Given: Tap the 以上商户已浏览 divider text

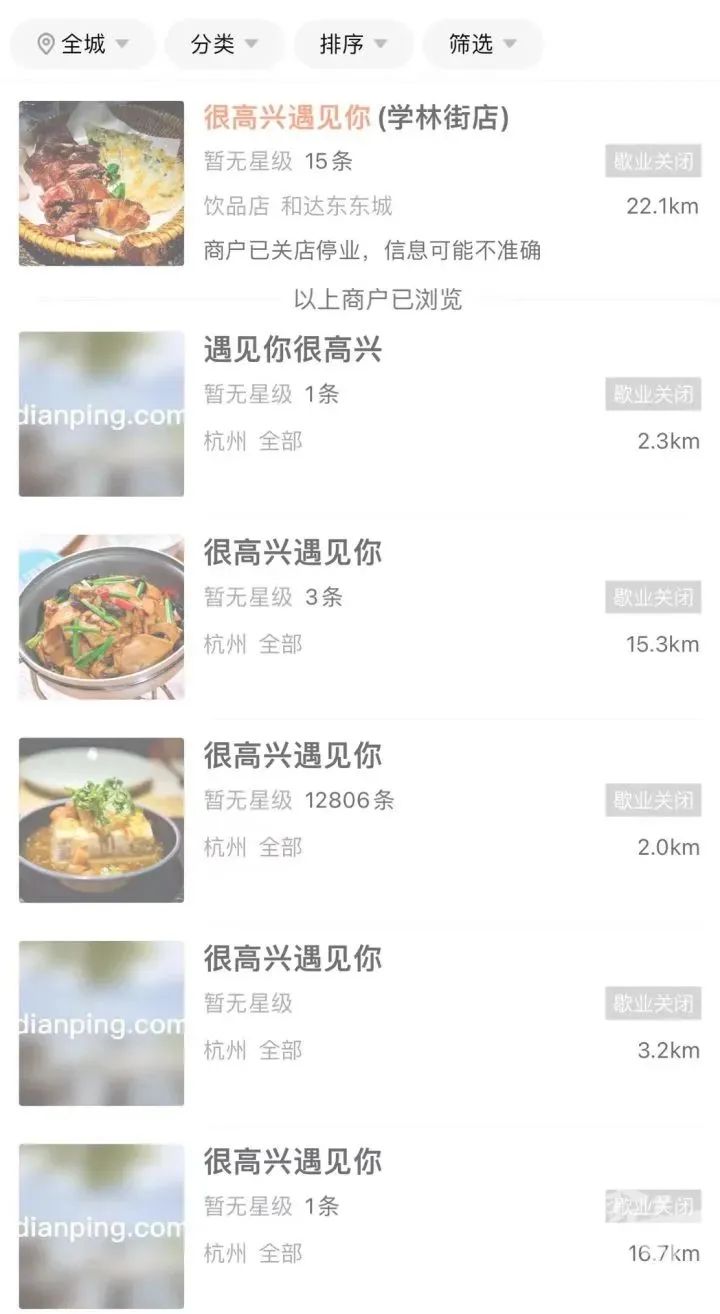Looking at the screenshot, I should 378,301.
